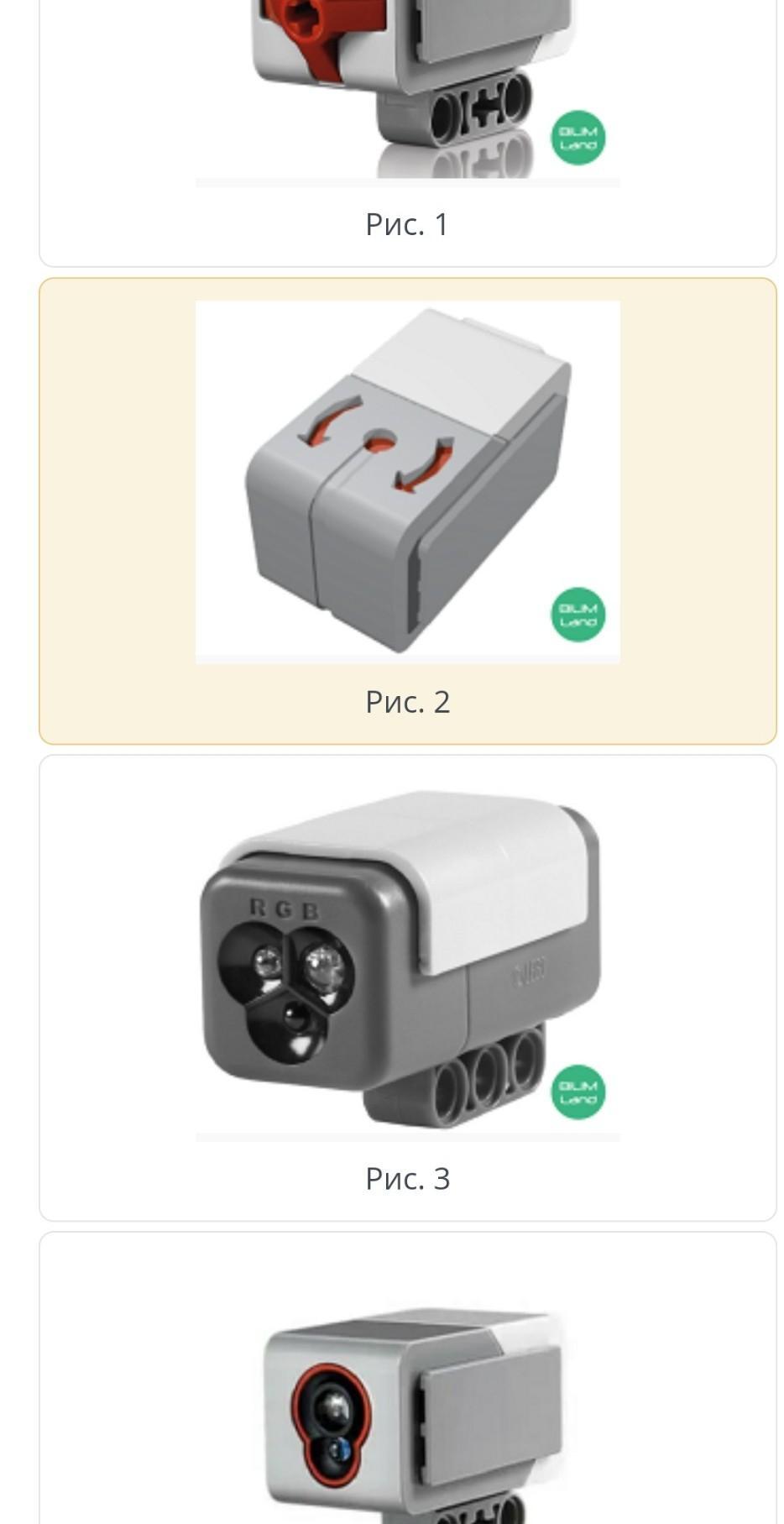Viewport: 784px width, 1524px height.
Task: Choose the highlighted Рис. 2 answer card
Action: (x=408, y=511)
